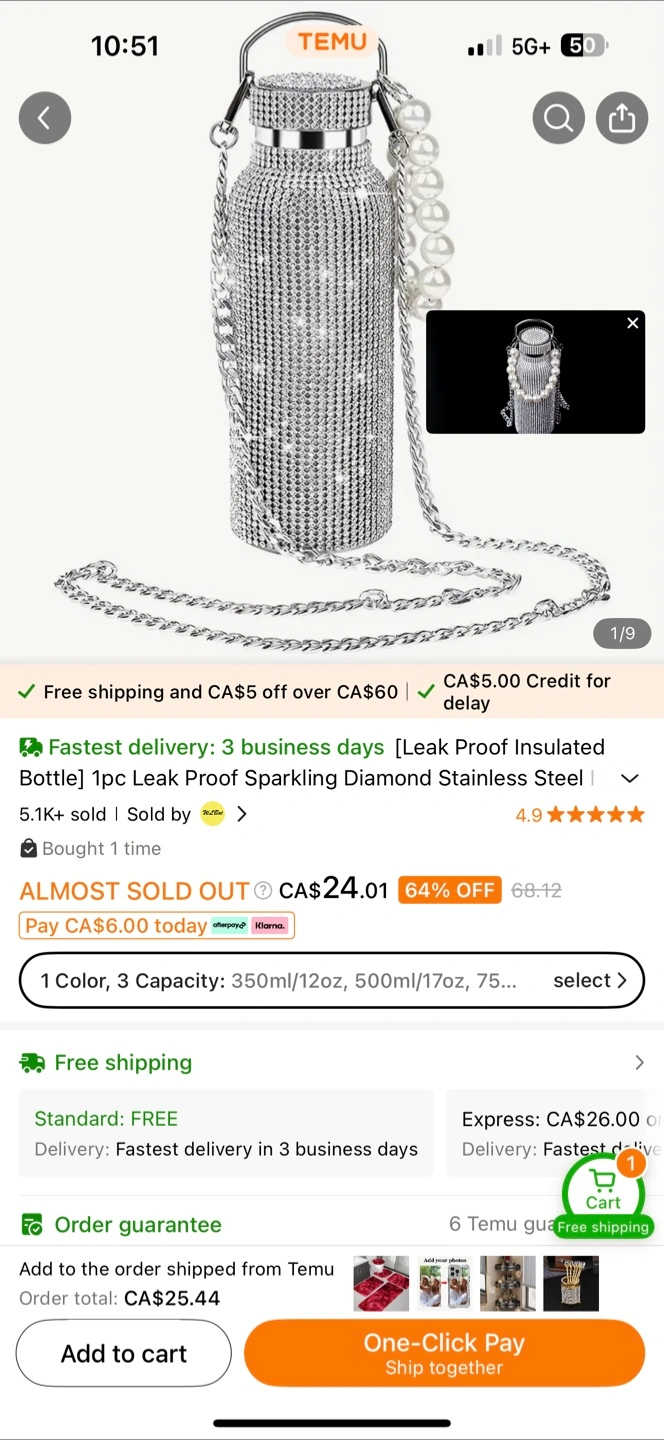Viewport: 664px width, 1440px height.
Task: Play the floating product video thumbnail
Action: 535,372
